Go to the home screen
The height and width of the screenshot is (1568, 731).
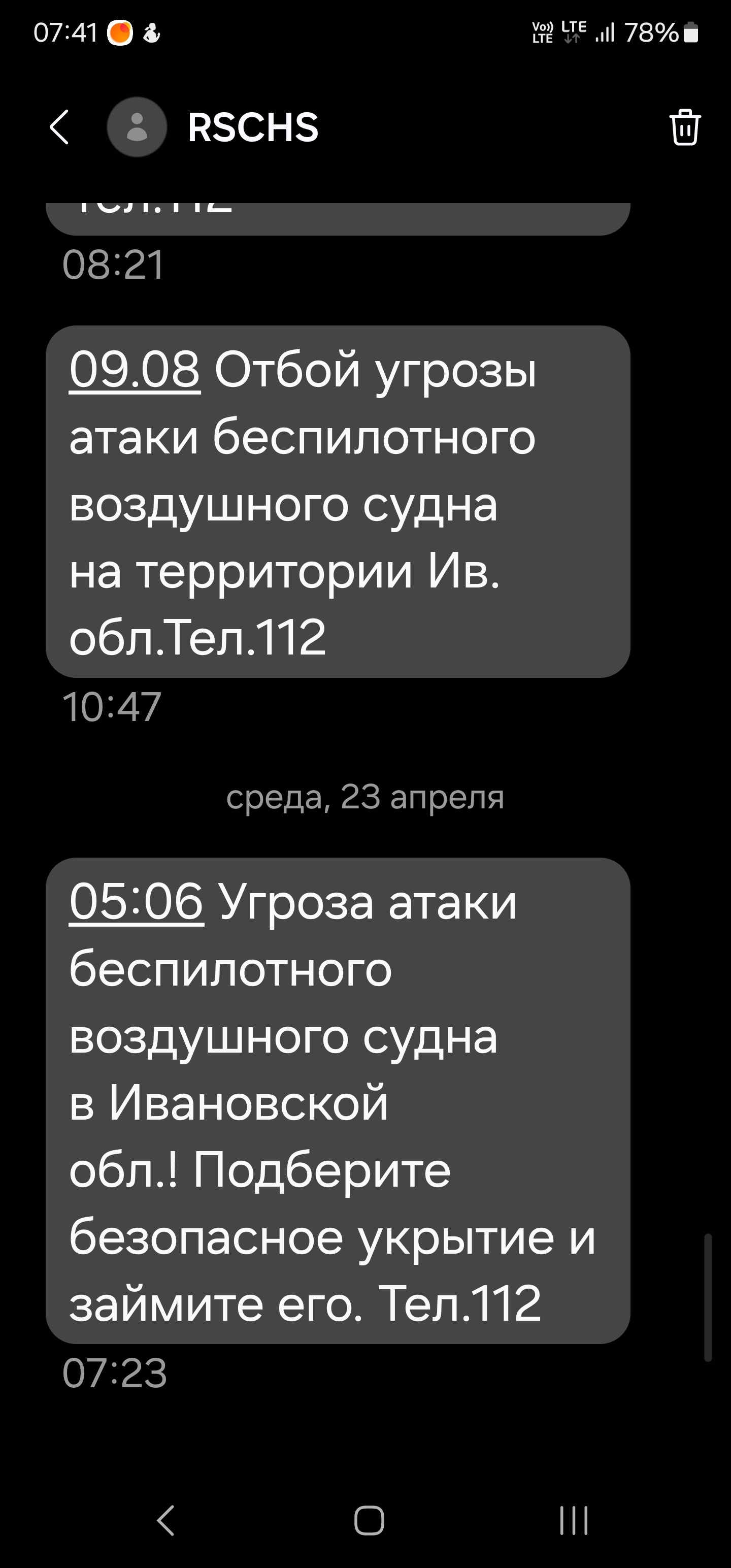[x=369, y=1520]
